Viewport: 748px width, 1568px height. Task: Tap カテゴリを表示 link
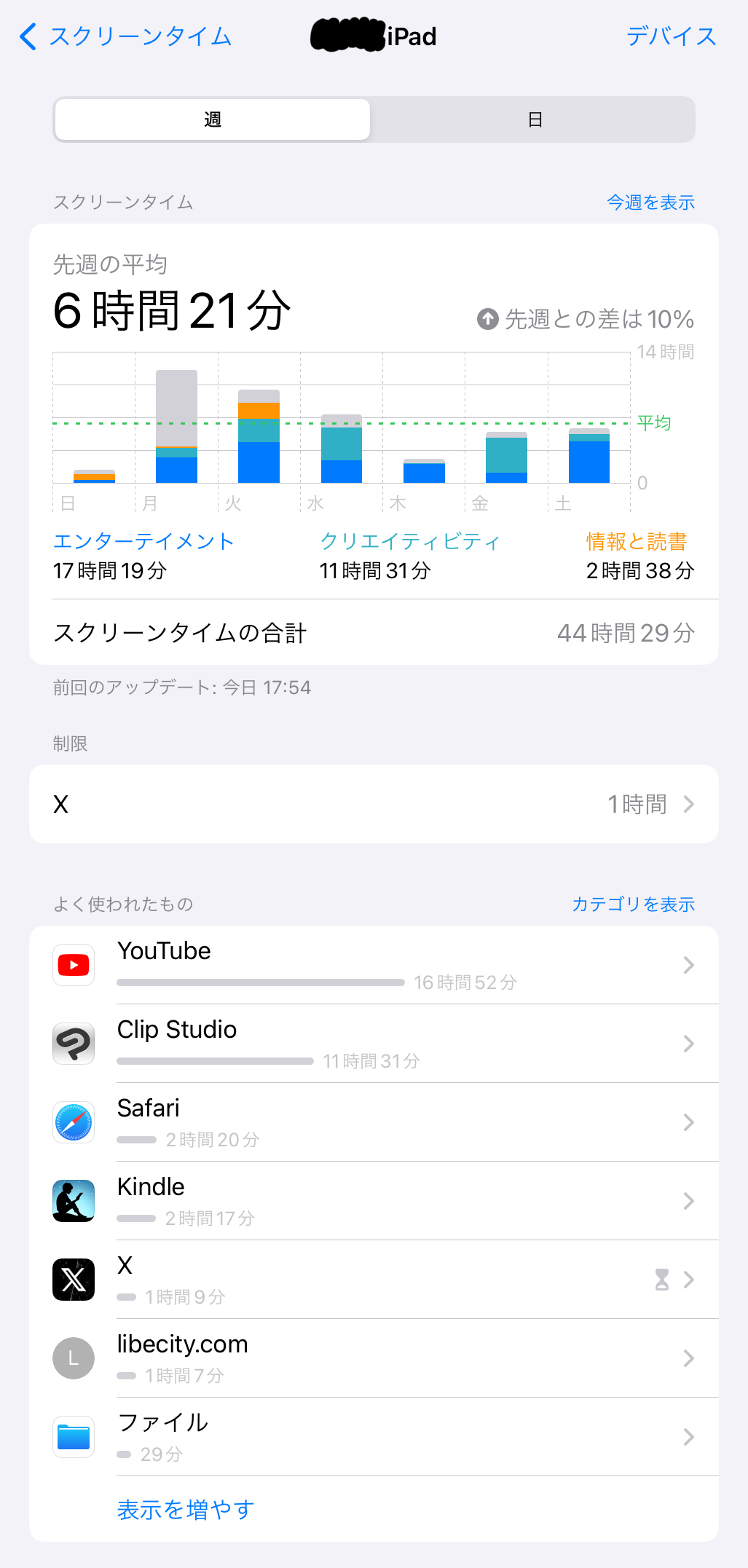pos(633,904)
